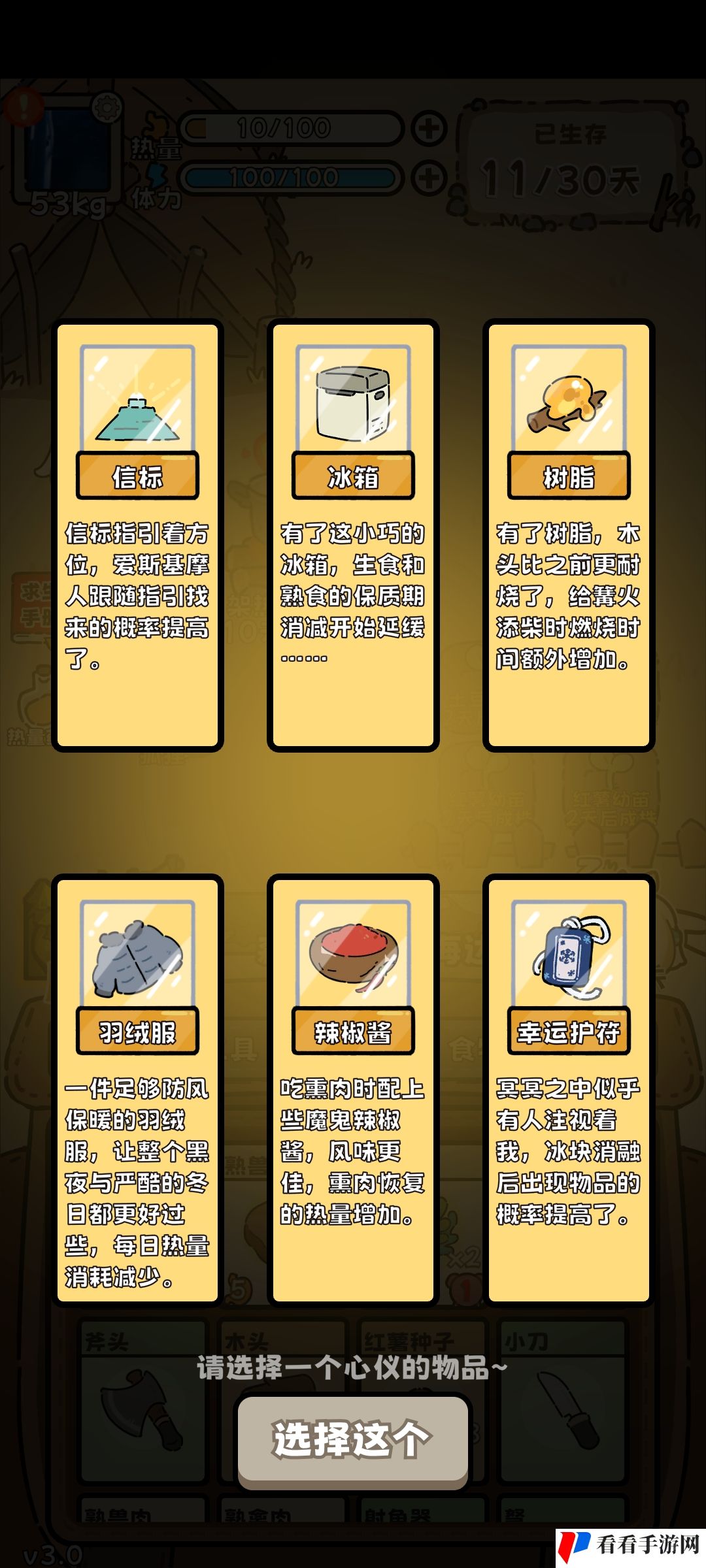Pick the 树脂 resin card
This screenshot has width=706, height=1568.
569,534
